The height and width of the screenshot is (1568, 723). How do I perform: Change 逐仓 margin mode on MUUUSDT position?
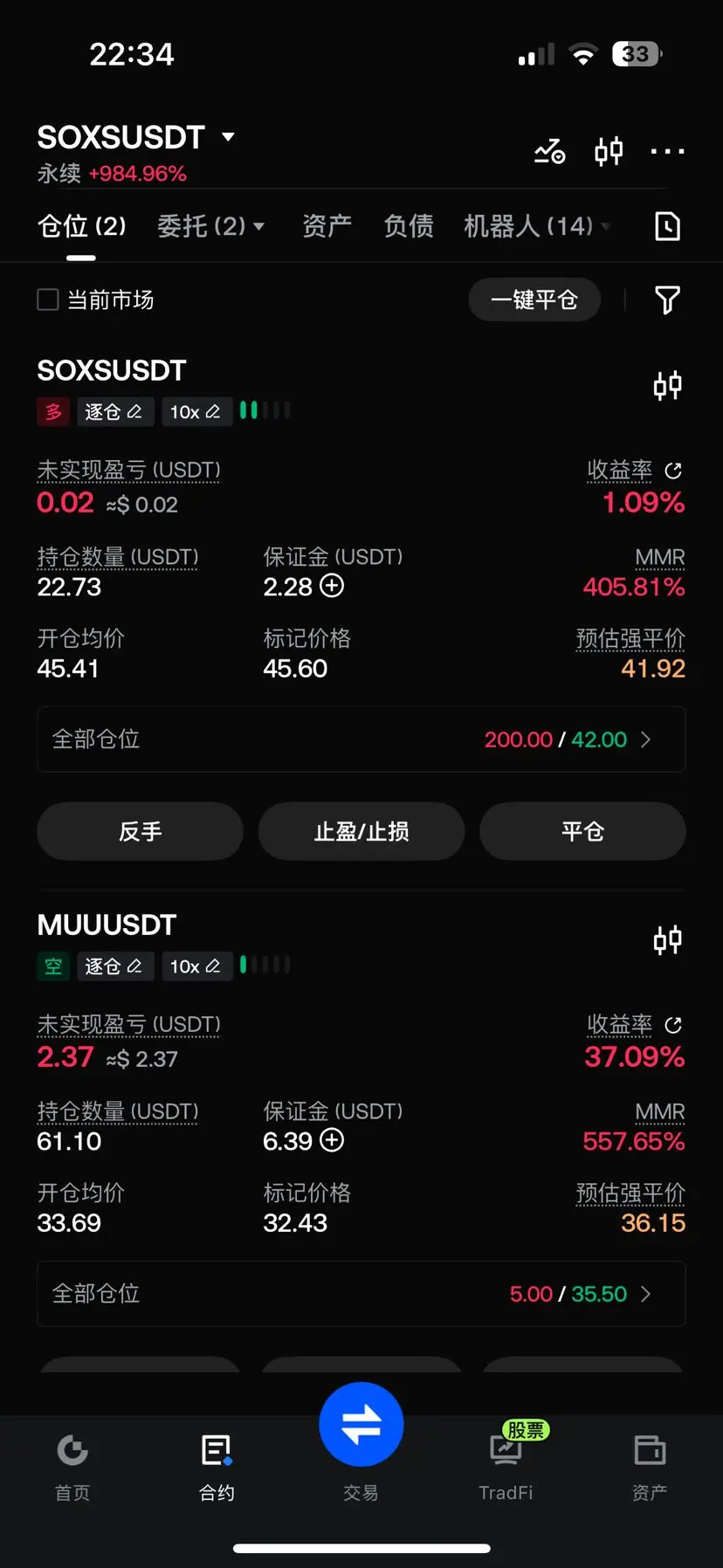click(x=115, y=966)
